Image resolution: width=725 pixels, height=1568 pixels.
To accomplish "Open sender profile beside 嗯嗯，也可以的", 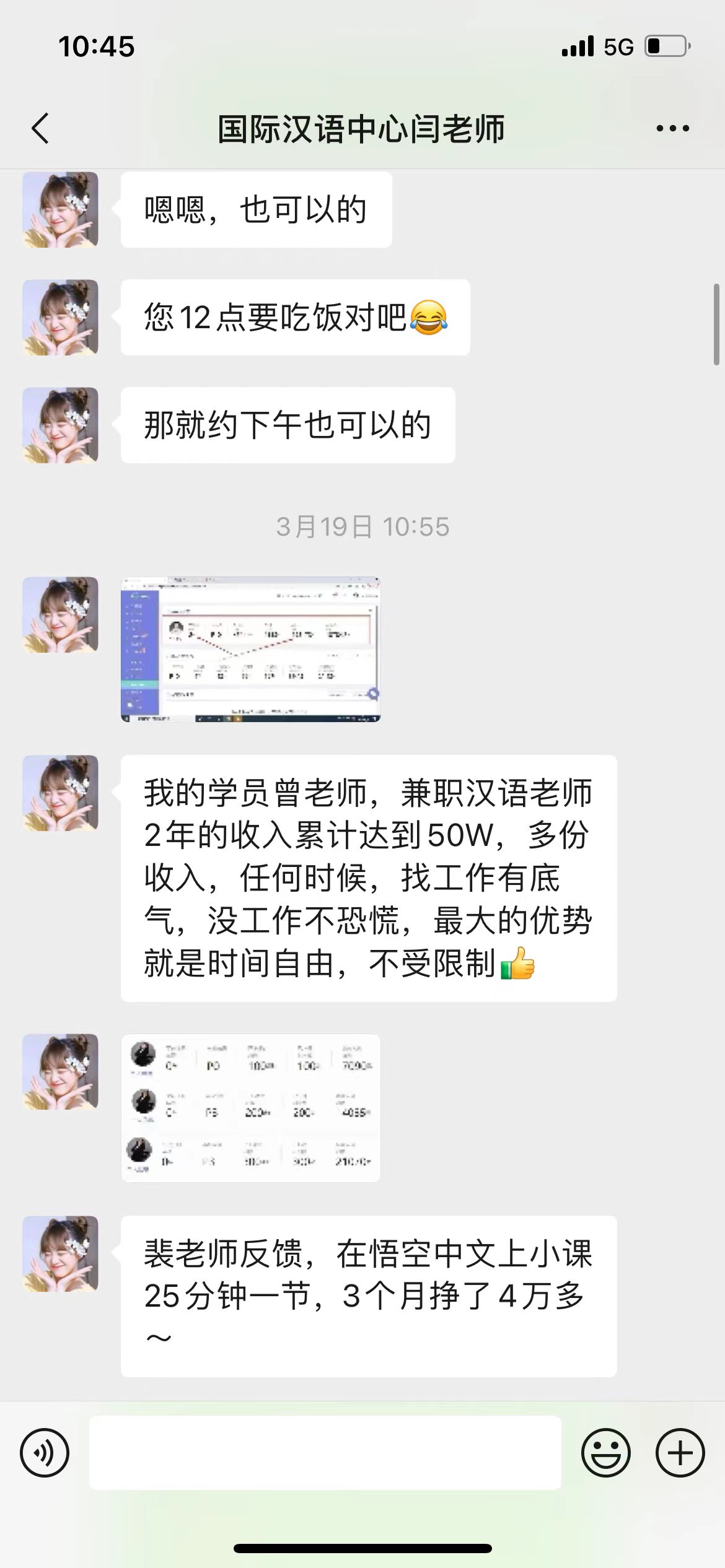I will [60, 210].
